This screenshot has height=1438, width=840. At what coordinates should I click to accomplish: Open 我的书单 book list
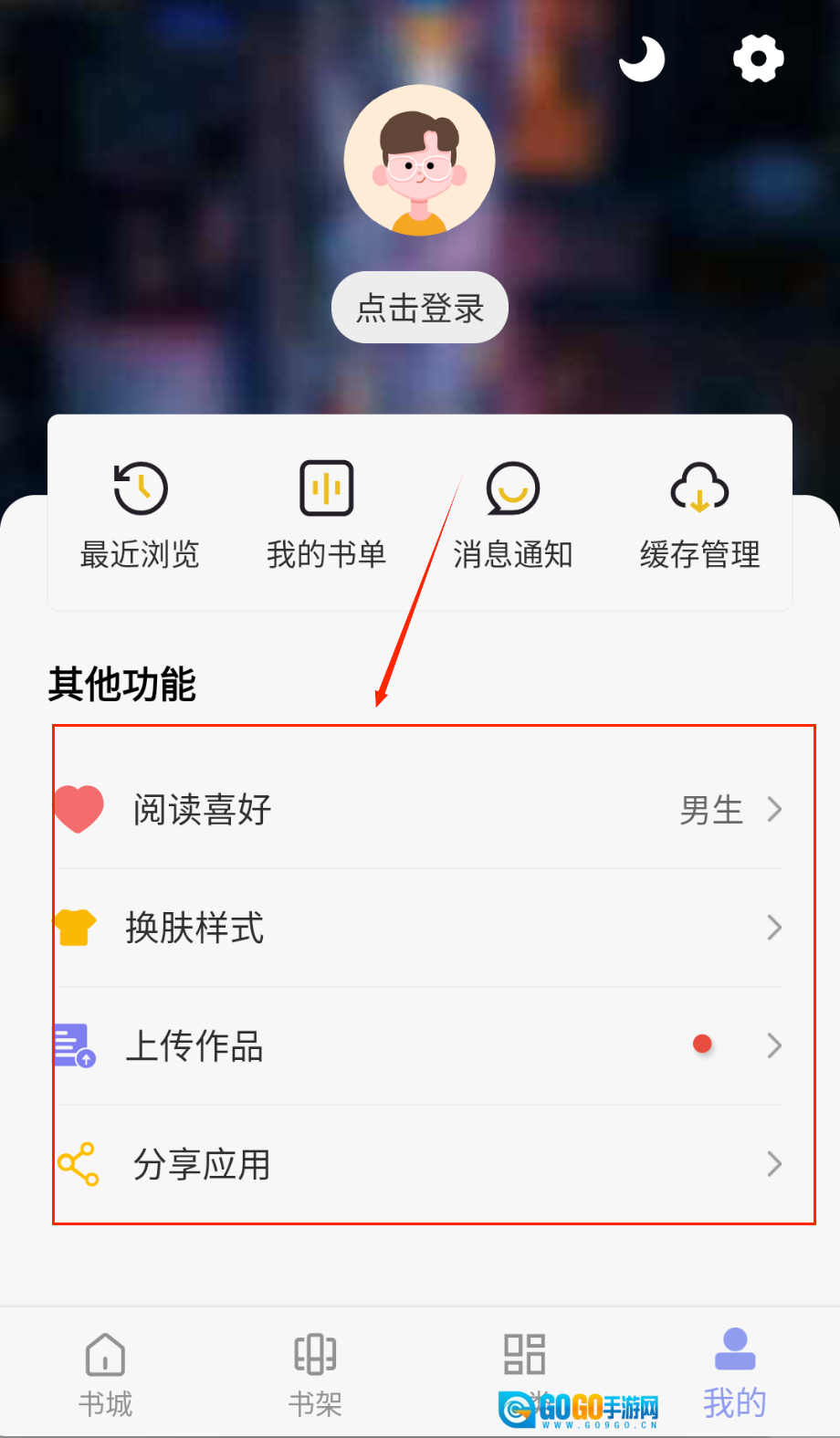click(x=326, y=514)
